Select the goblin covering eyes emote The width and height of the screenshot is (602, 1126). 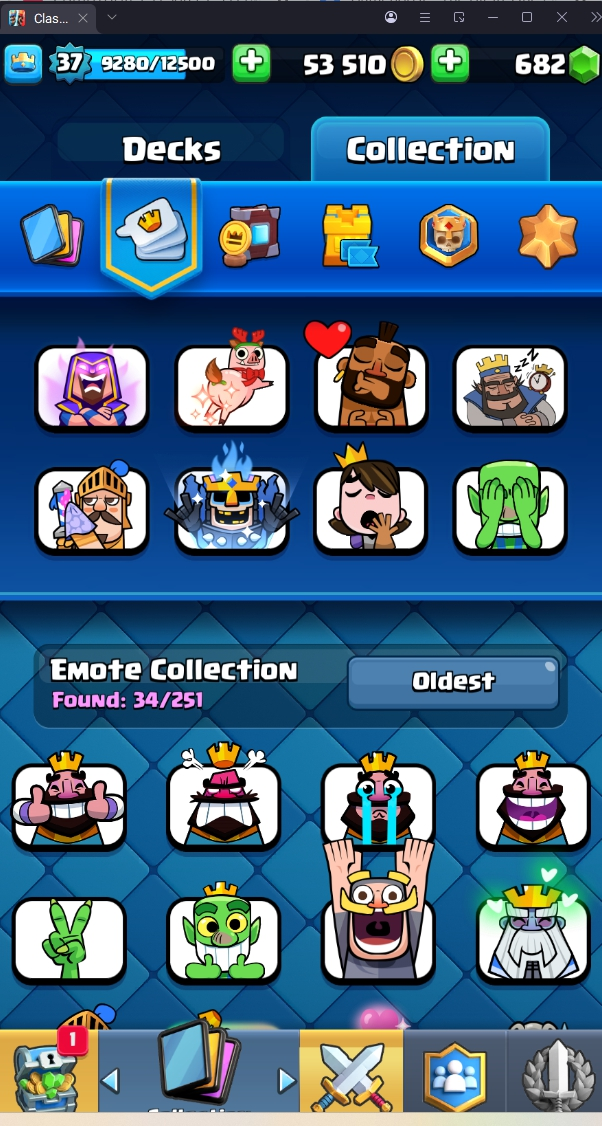click(x=510, y=508)
